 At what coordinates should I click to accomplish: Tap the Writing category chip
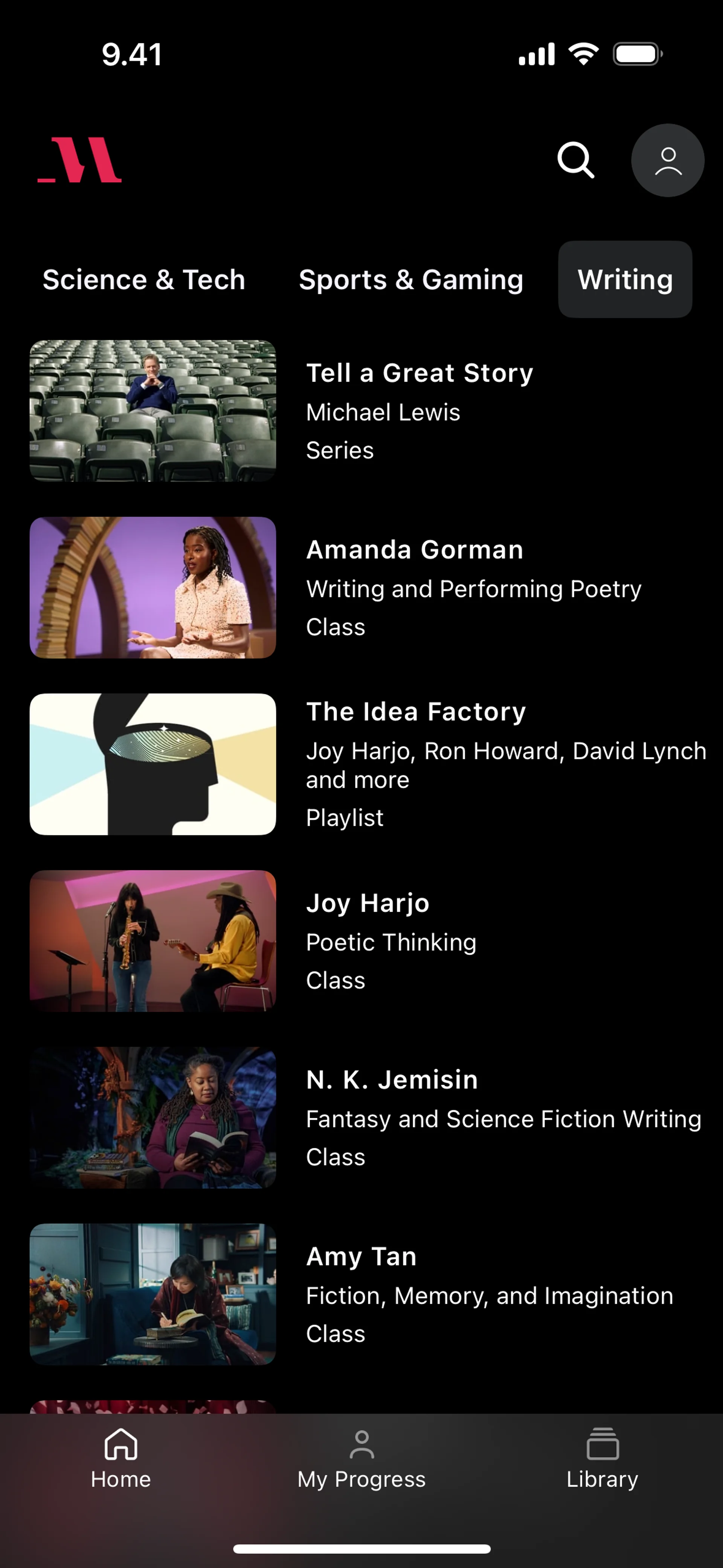click(625, 280)
